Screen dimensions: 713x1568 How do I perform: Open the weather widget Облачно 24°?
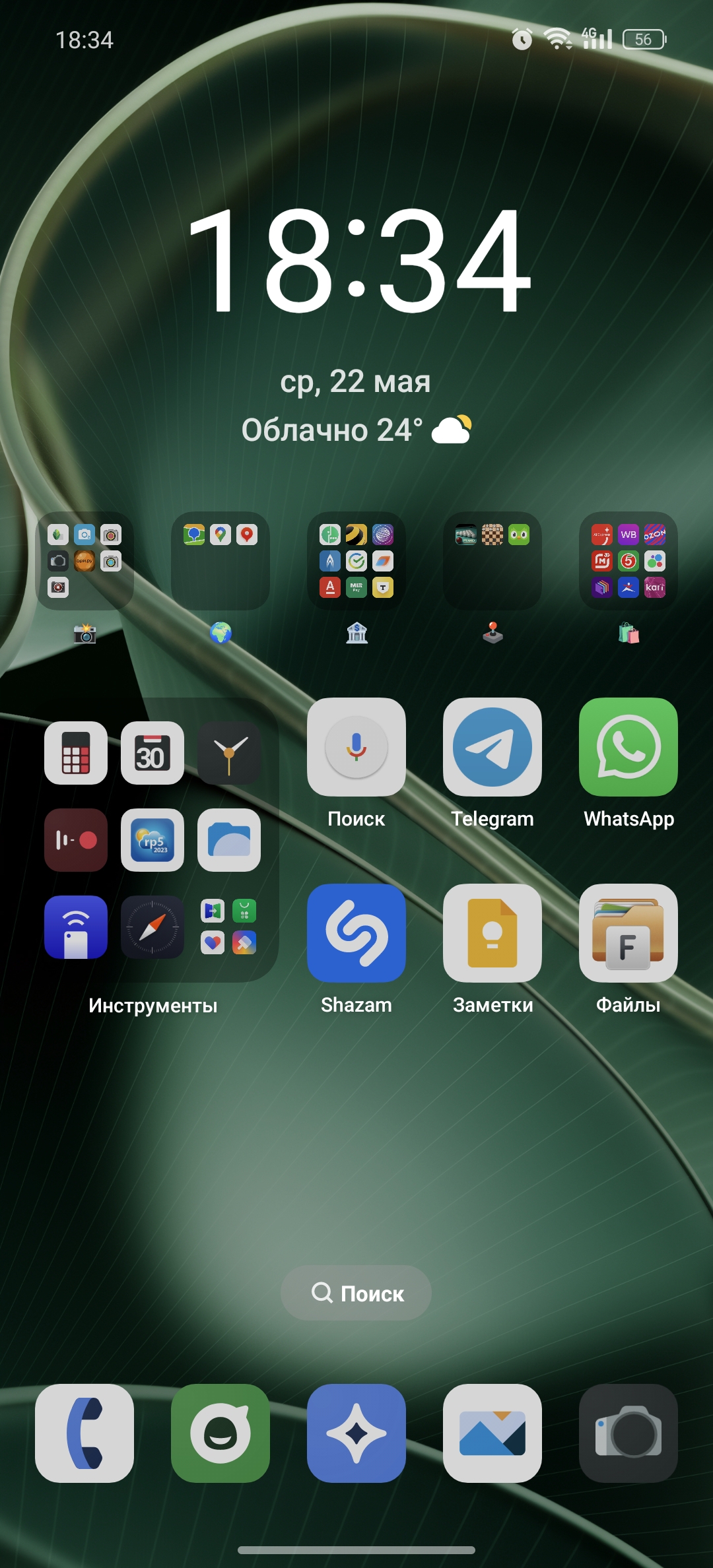tap(356, 430)
